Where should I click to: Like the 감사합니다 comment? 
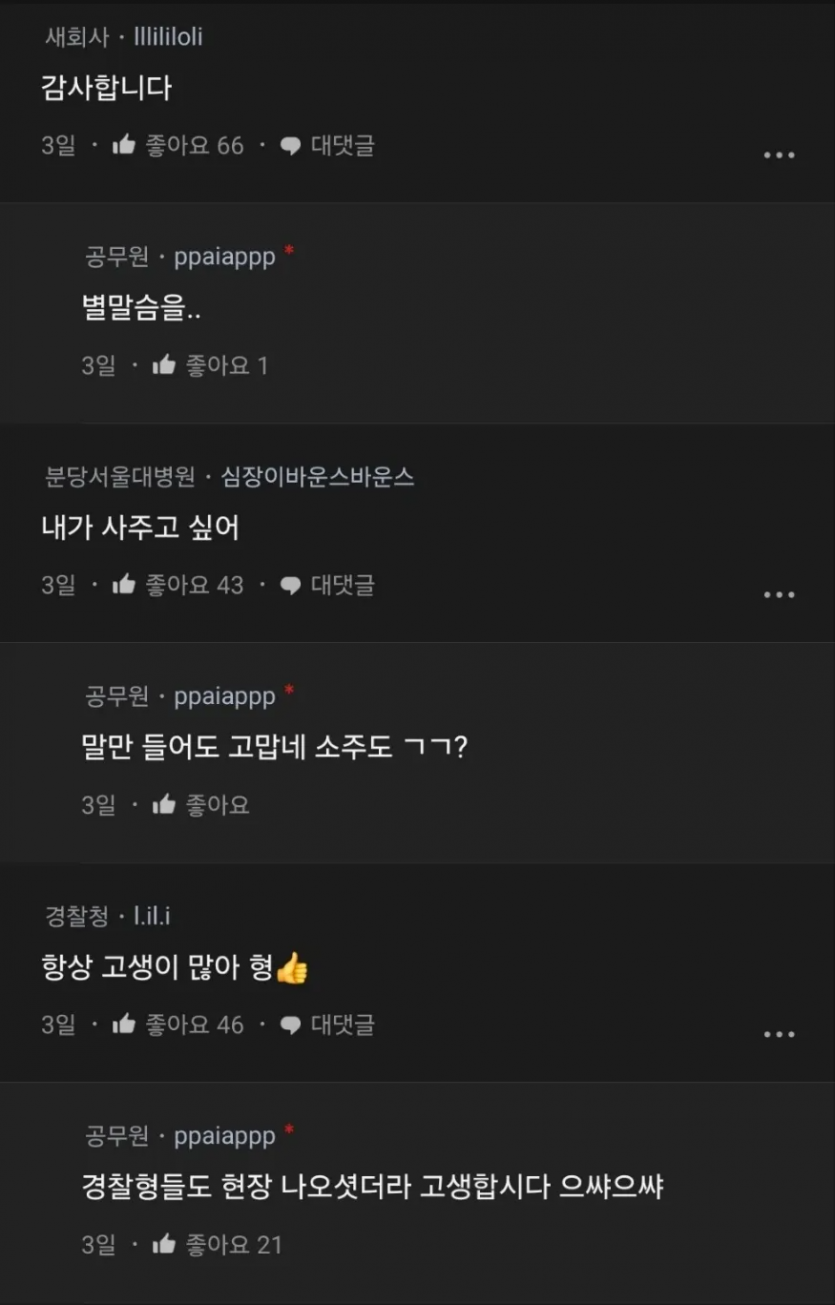point(178,146)
